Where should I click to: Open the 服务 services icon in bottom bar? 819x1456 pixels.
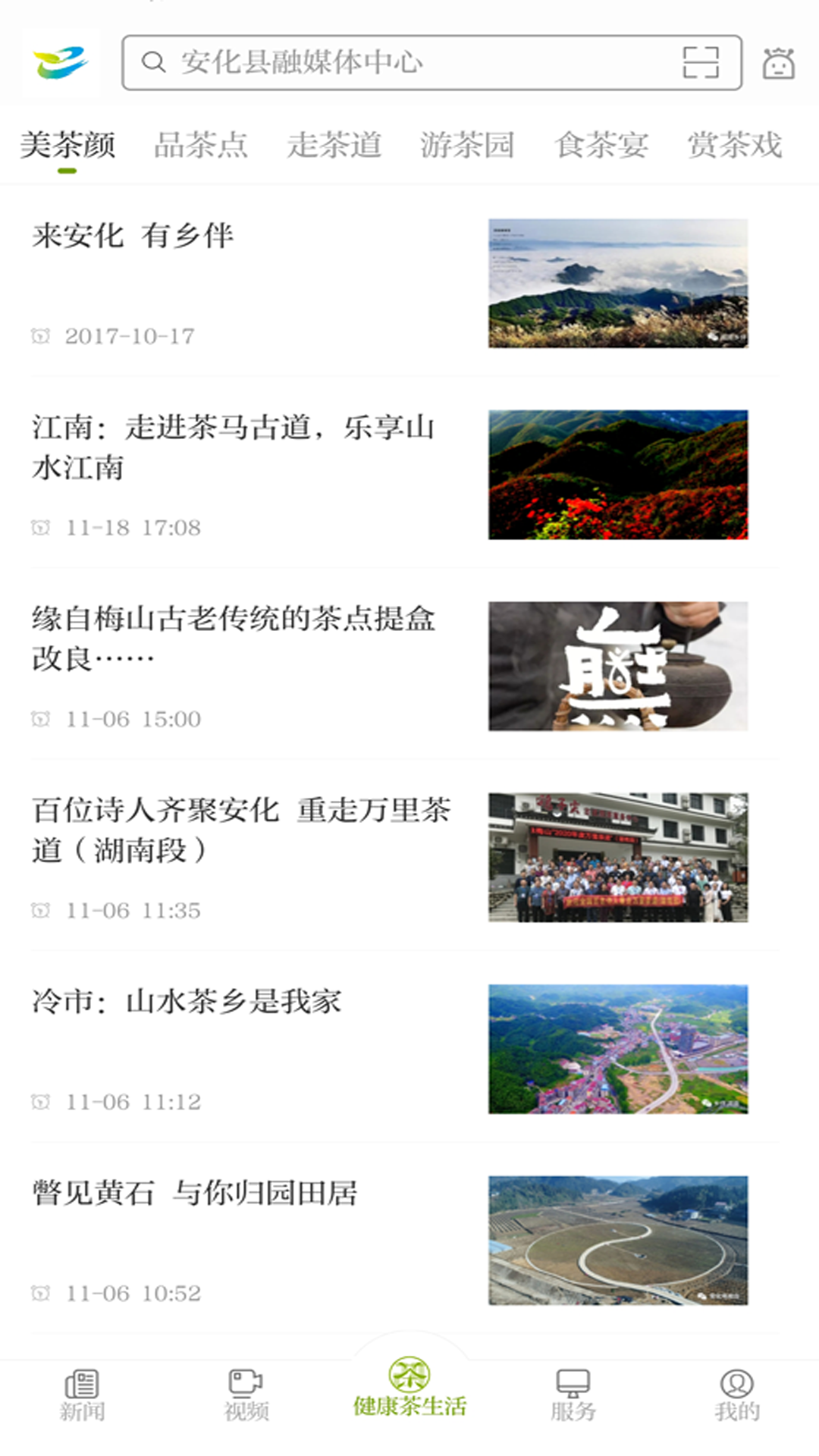(x=573, y=1399)
